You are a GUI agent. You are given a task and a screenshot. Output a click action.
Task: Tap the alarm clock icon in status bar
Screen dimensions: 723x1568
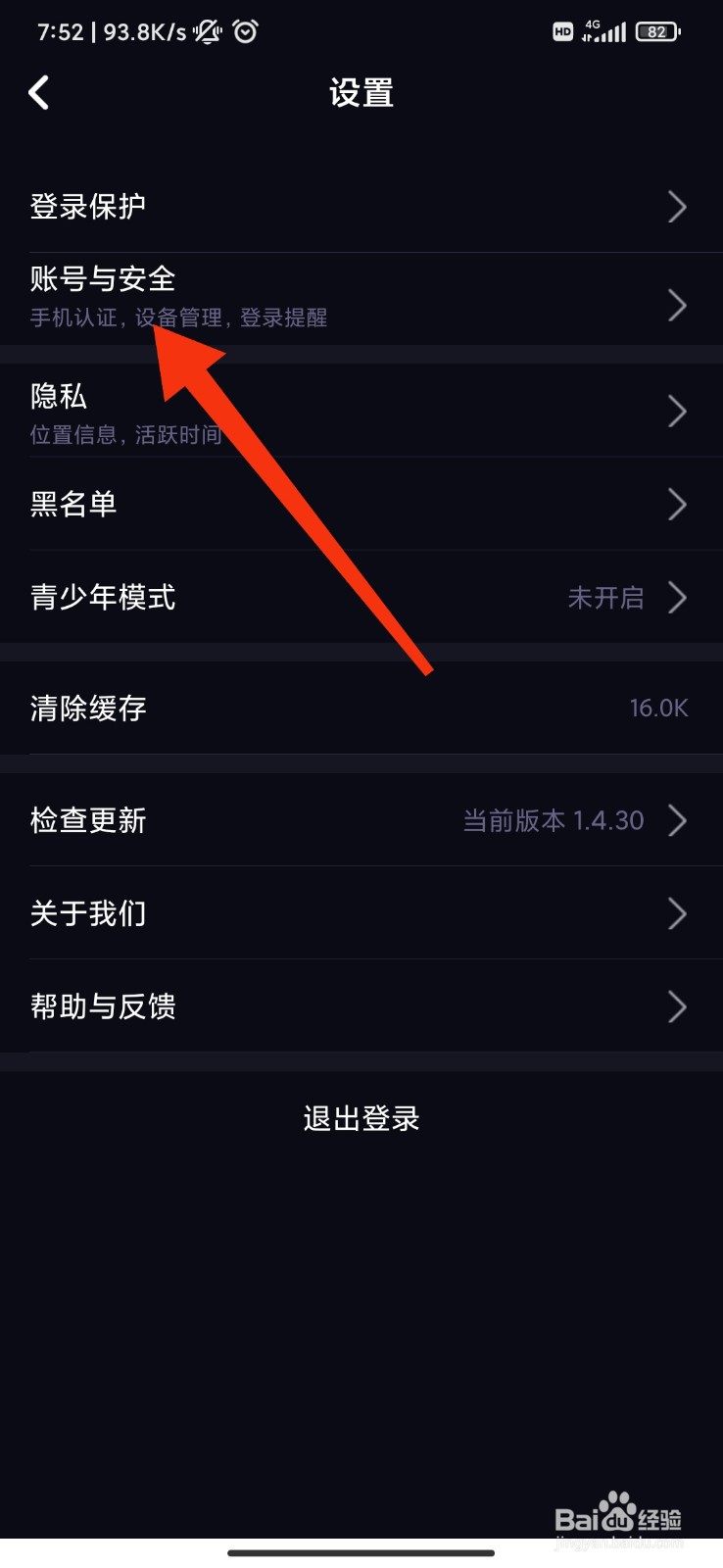[x=245, y=31]
